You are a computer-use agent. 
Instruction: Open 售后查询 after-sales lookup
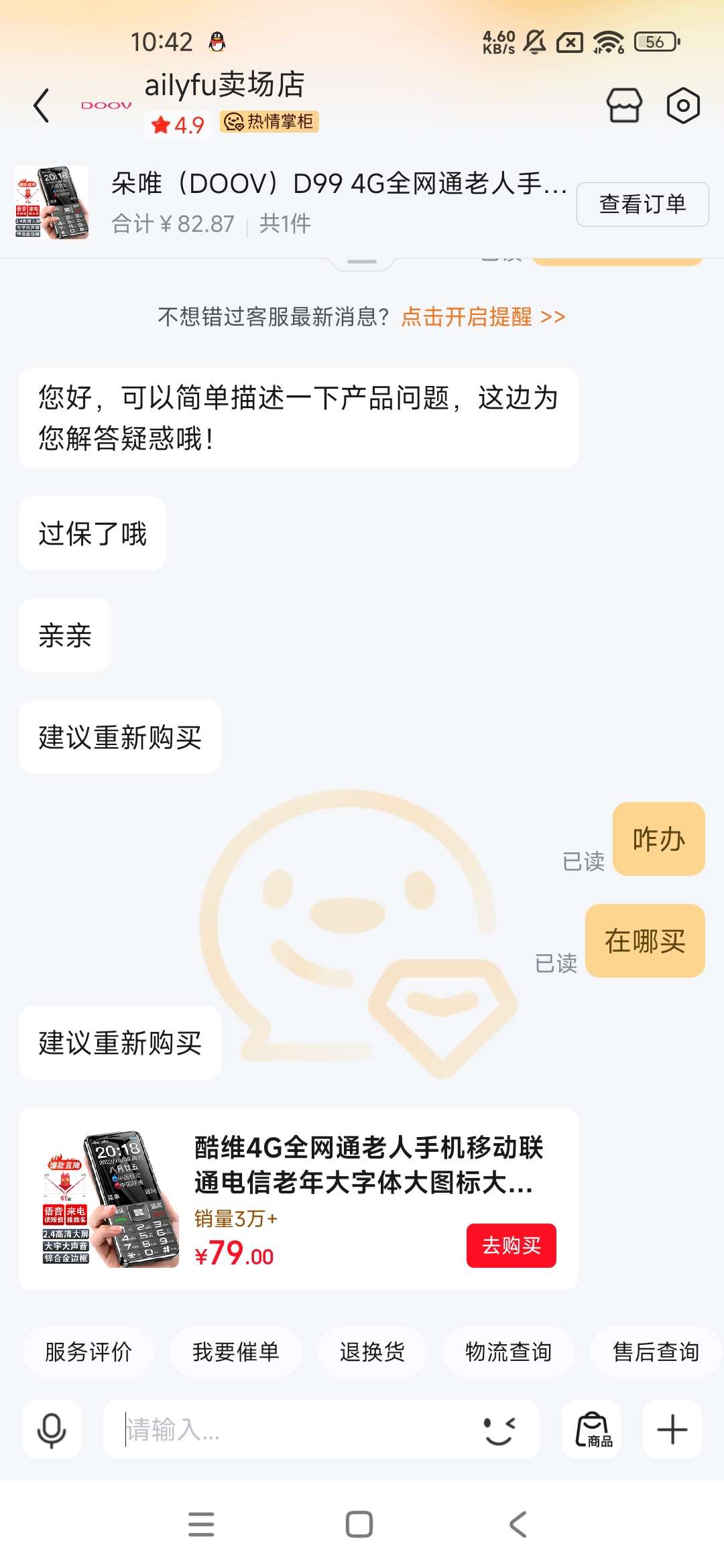click(655, 1352)
